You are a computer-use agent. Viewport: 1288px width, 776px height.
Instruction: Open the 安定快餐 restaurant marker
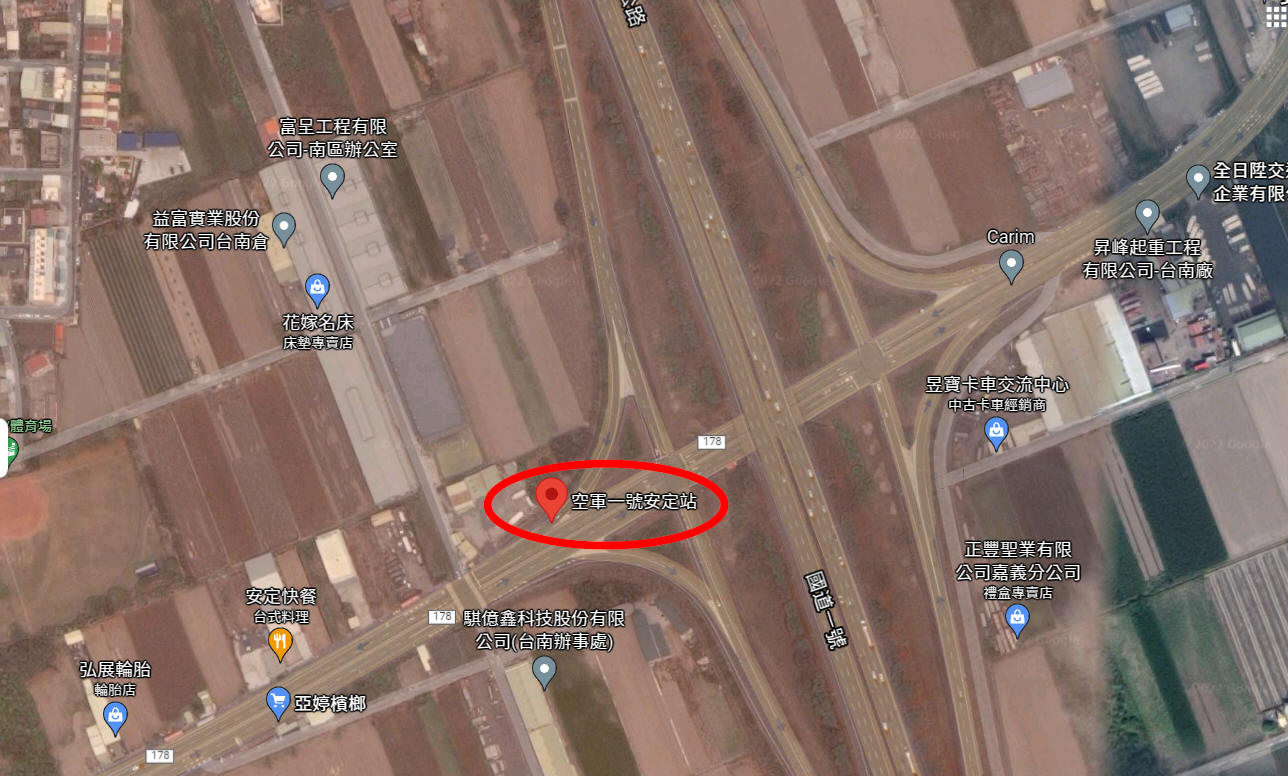pos(281,643)
